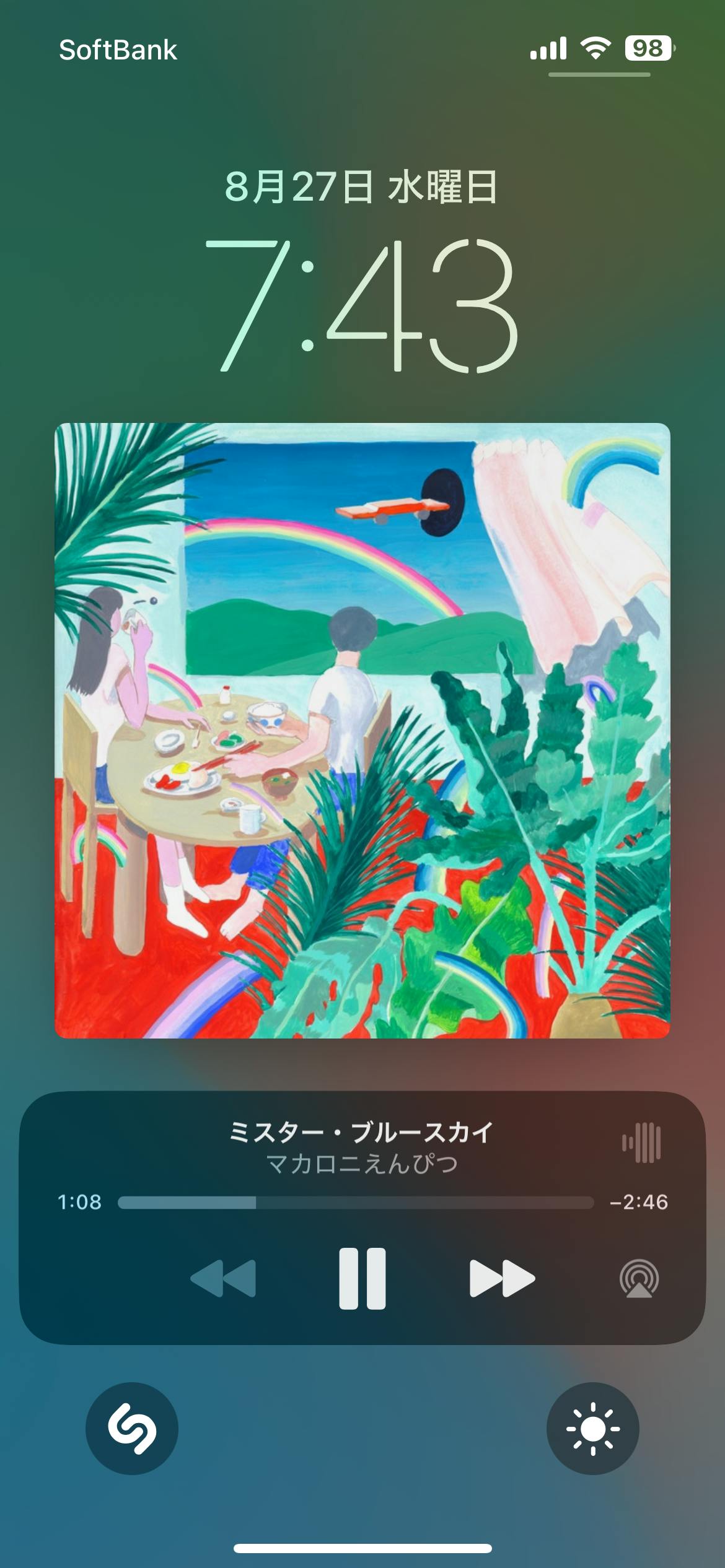Seek within the song progress bar
This screenshot has height=1568, width=725.
click(x=356, y=1203)
